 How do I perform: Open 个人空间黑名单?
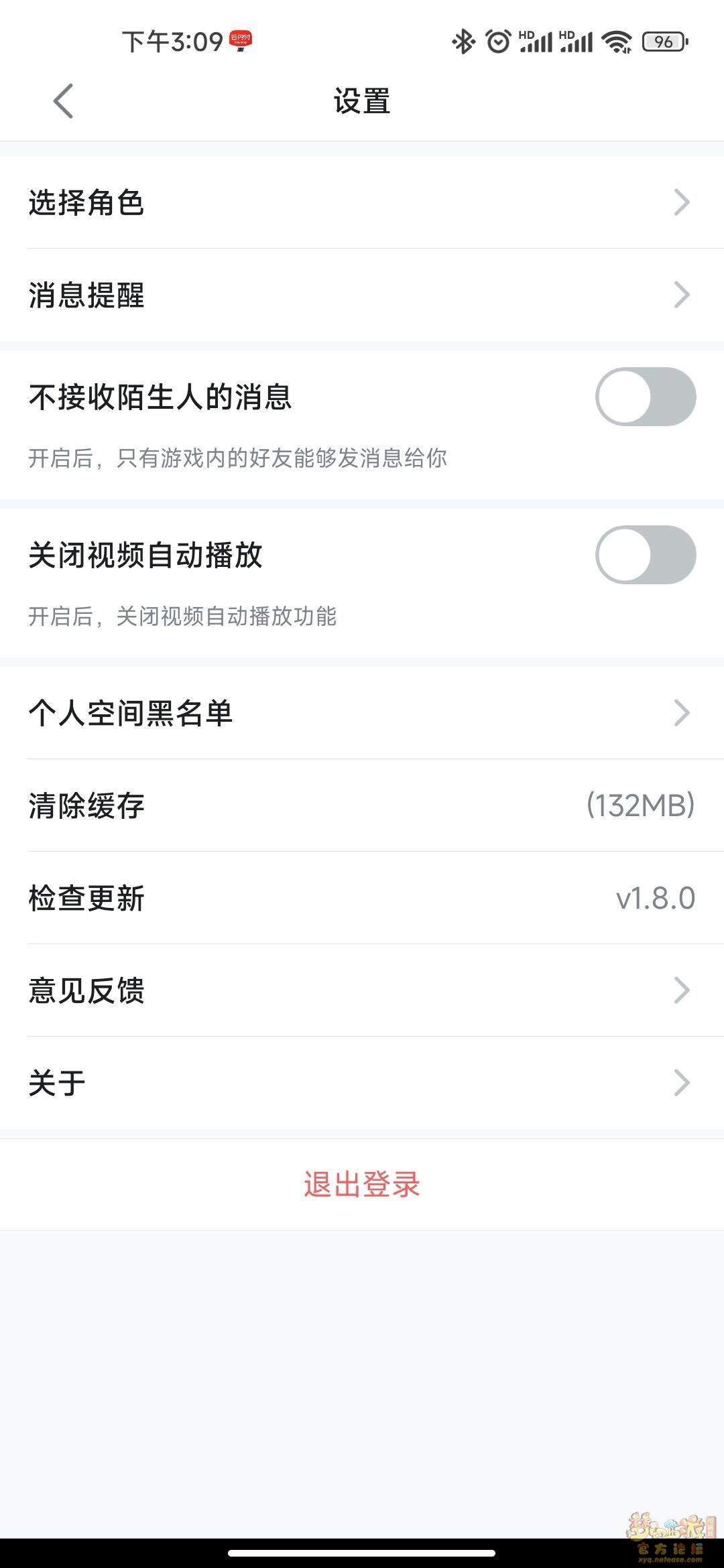coord(362,713)
